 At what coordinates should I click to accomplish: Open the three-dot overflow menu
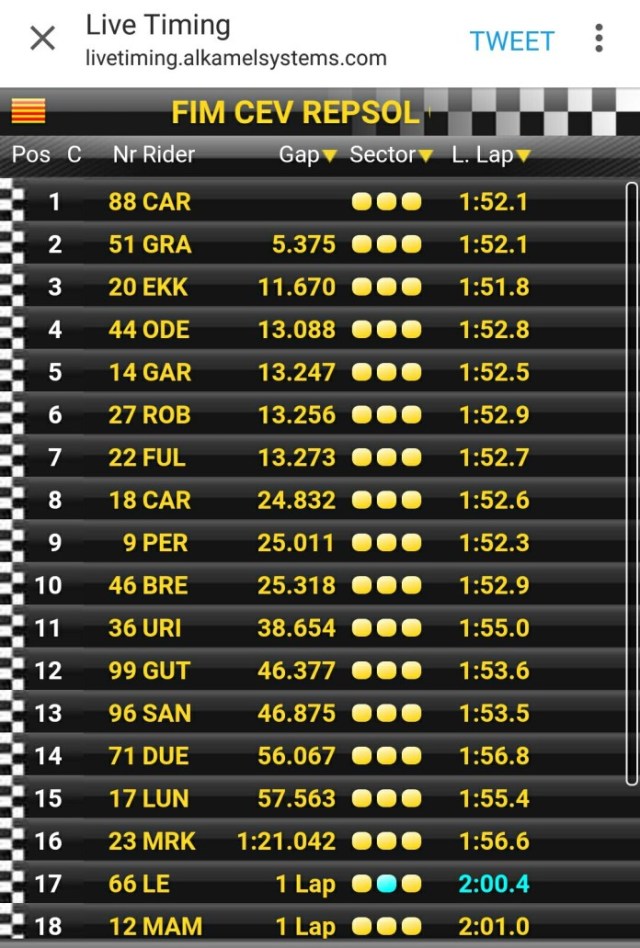pos(598,40)
